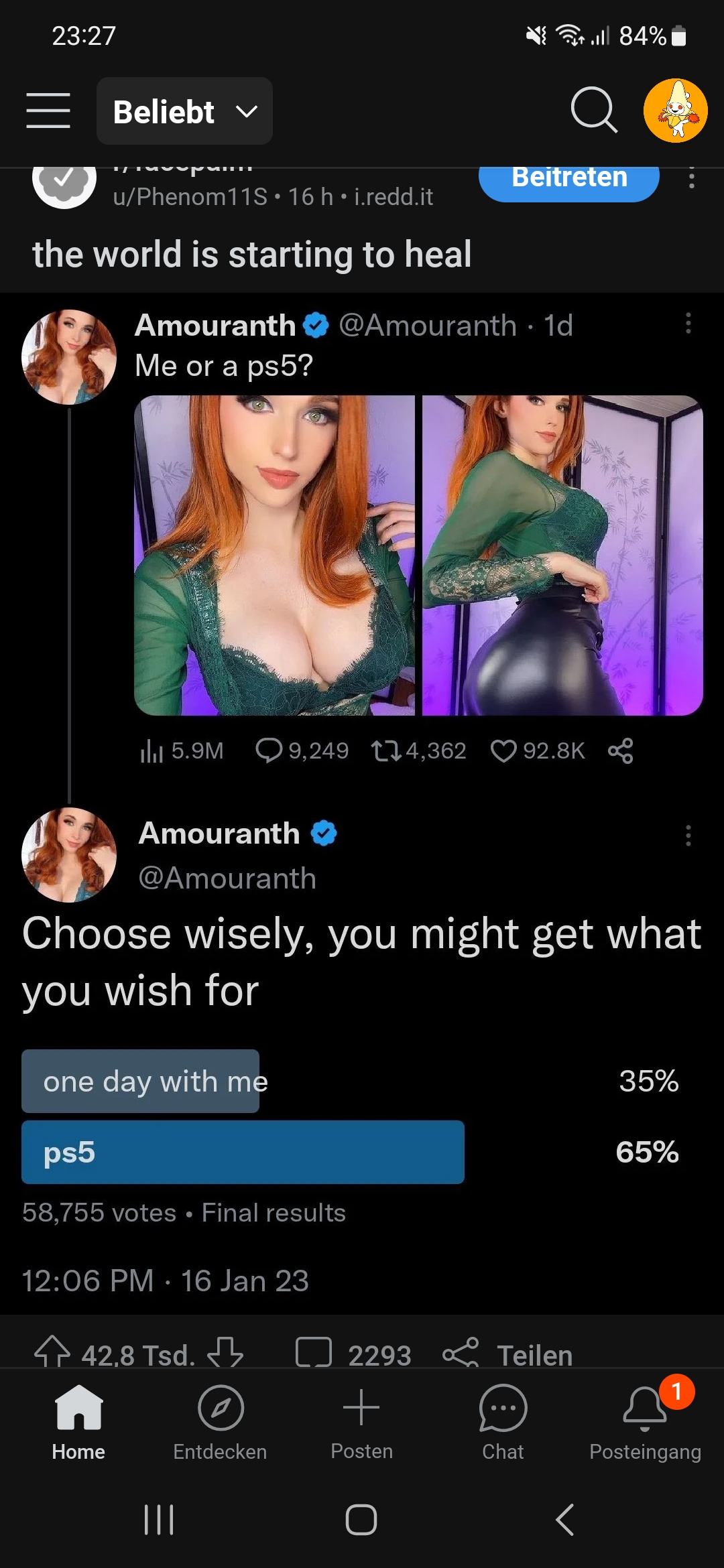Expand the Beliebt feed dropdown
Image resolution: width=724 pixels, height=1568 pixels.
coord(184,111)
